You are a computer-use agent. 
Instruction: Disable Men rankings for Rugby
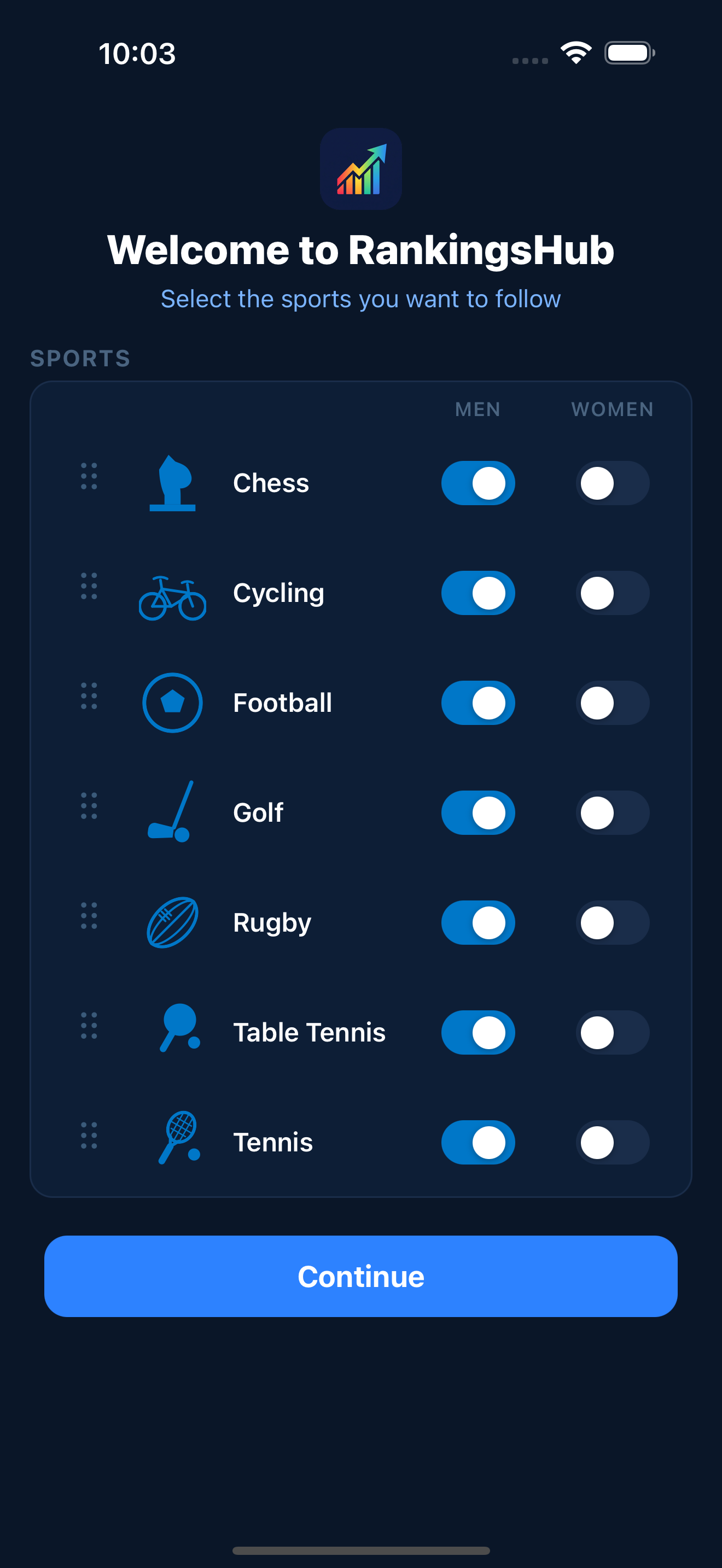click(478, 923)
